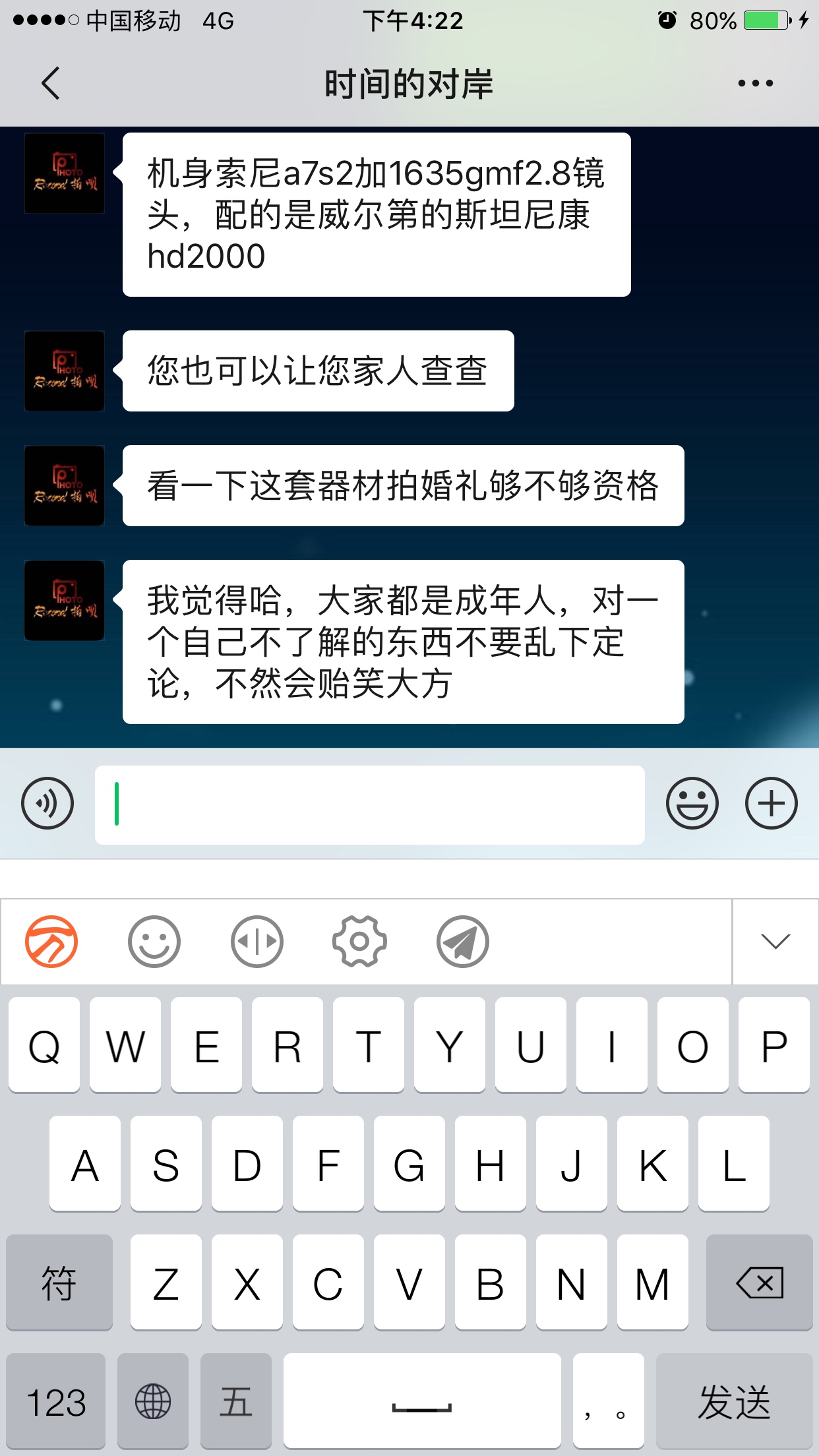Open the emoji sticker panel
The width and height of the screenshot is (819, 1456).
click(692, 803)
